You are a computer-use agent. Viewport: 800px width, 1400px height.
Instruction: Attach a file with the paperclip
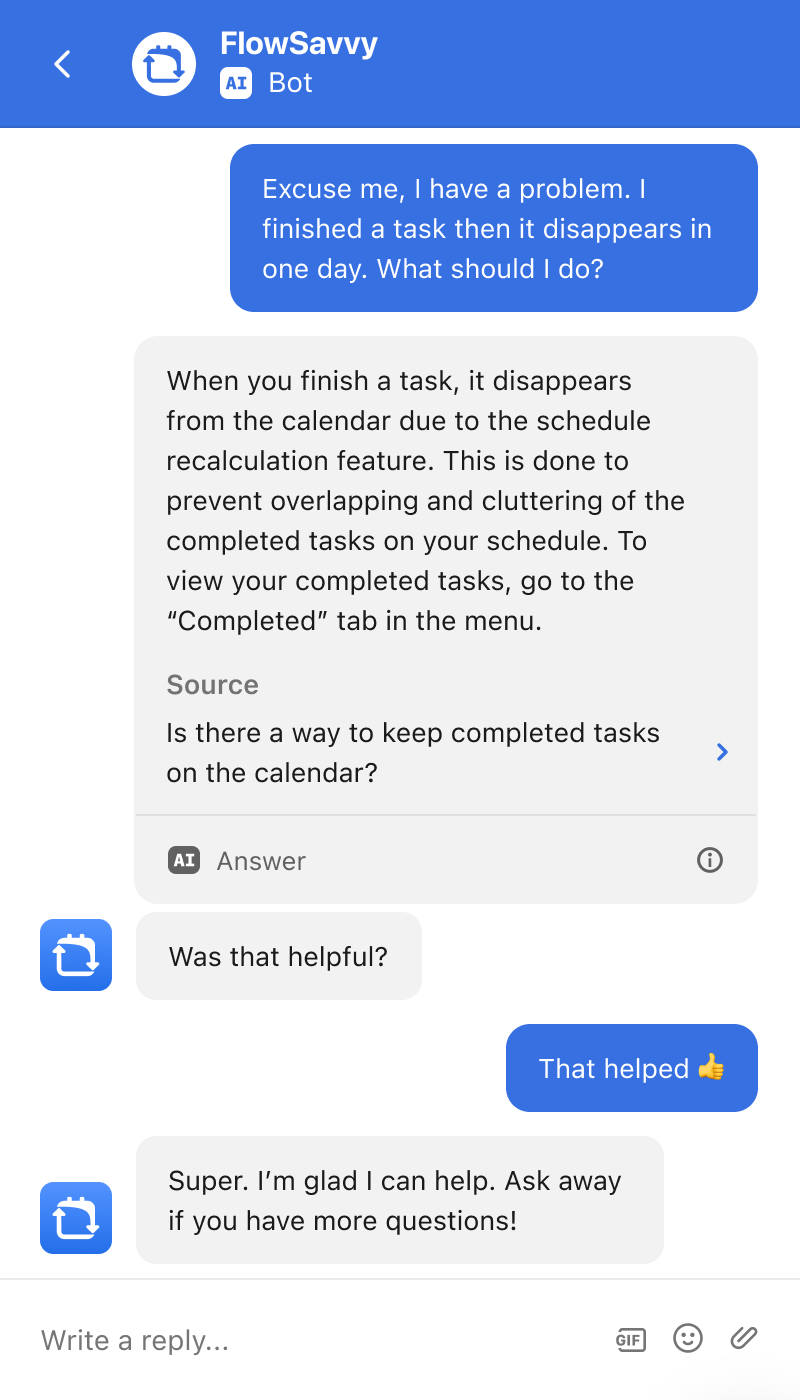click(743, 1339)
